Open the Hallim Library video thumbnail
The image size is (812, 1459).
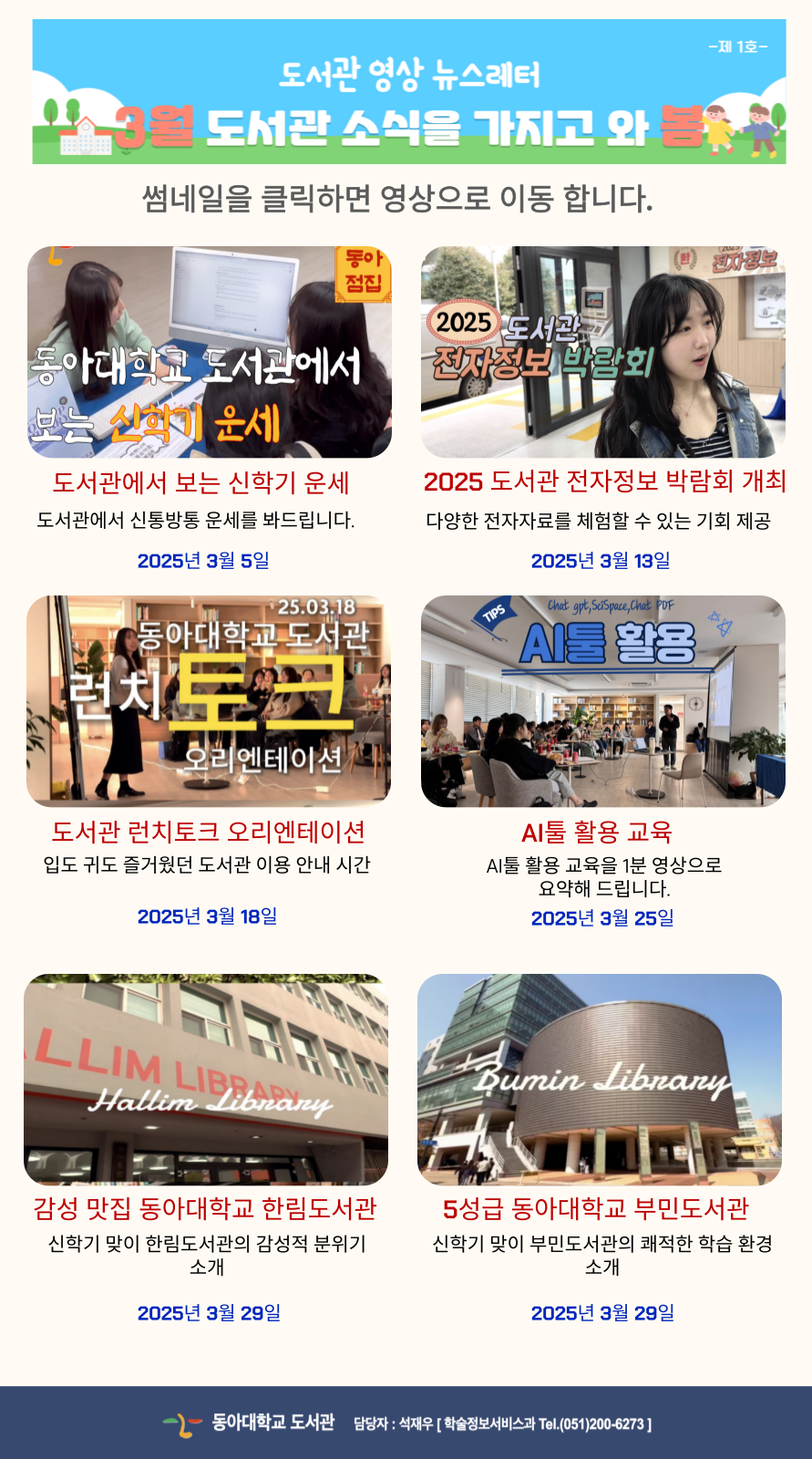click(x=206, y=1080)
